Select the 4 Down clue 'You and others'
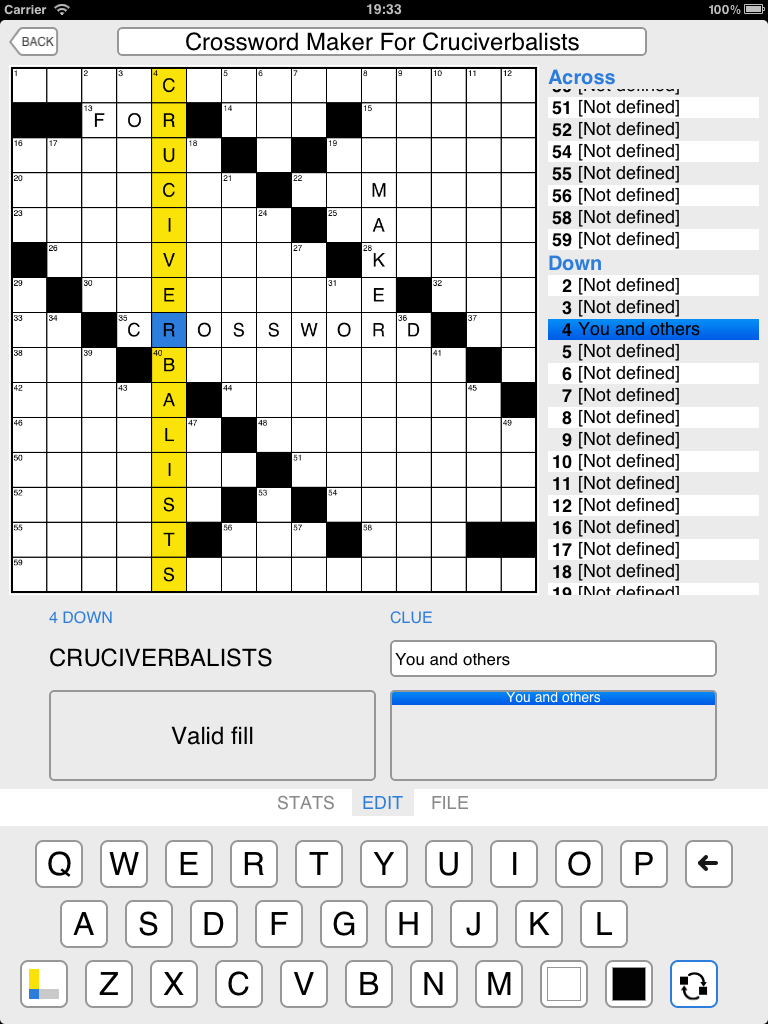Image resolution: width=768 pixels, height=1024 pixels. 653,329
